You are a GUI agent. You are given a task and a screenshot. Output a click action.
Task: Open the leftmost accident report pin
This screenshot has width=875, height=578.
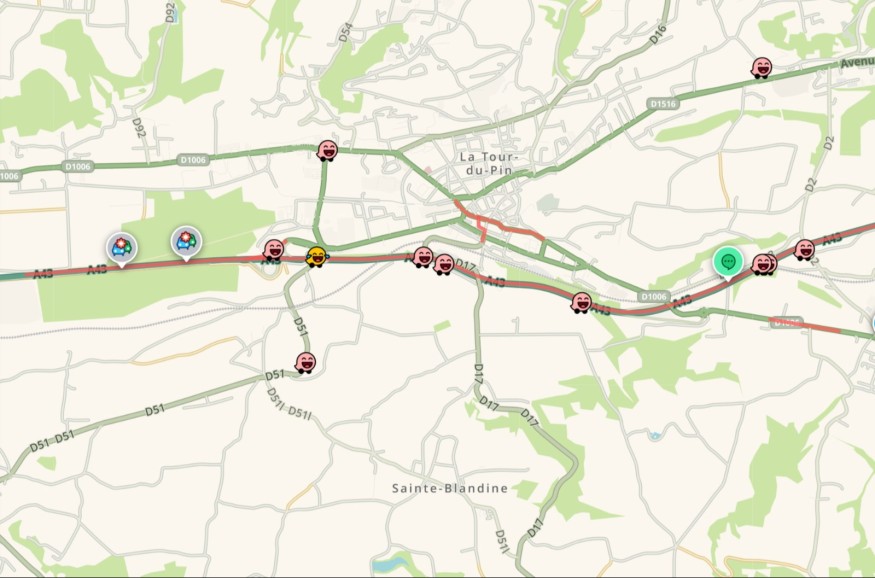click(120, 246)
